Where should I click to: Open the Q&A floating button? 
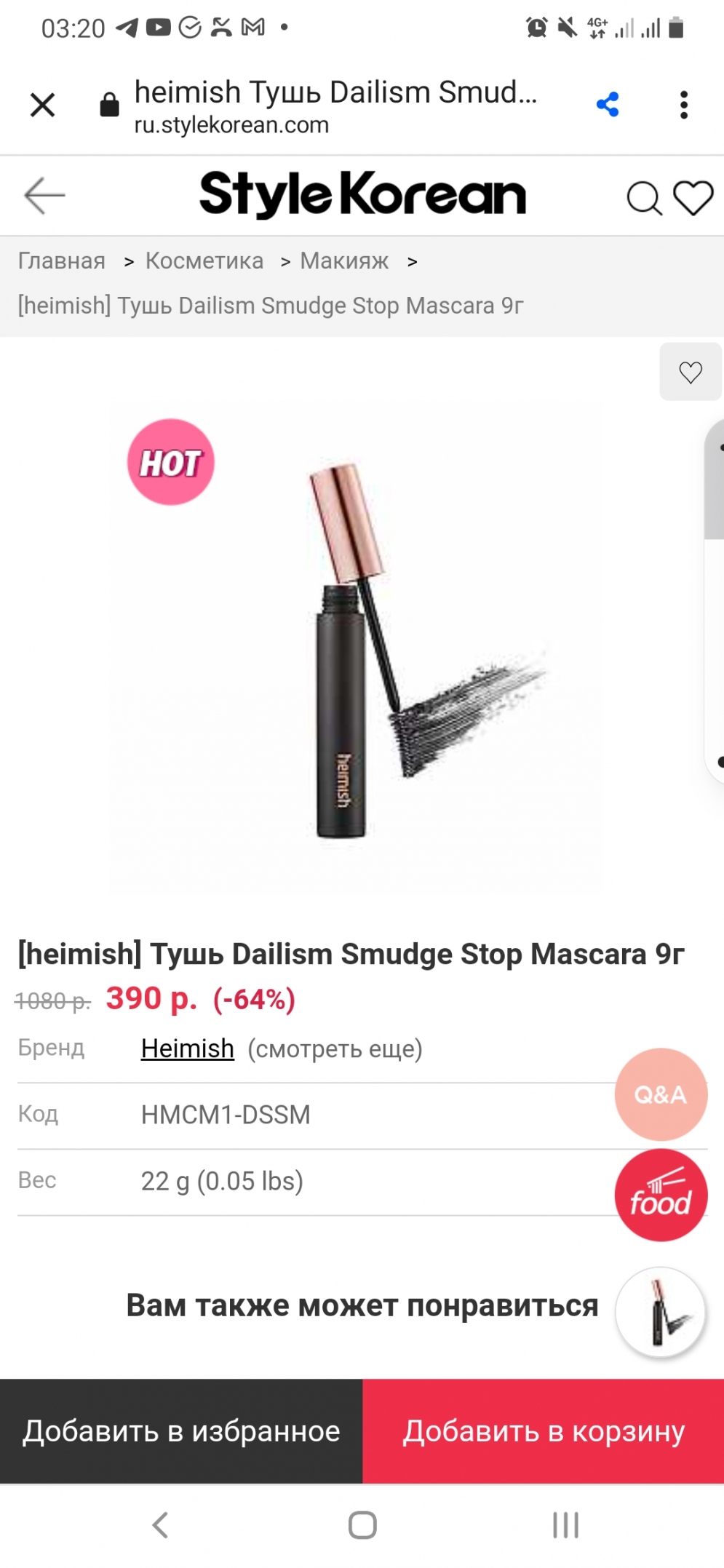[x=661, y=1094]
